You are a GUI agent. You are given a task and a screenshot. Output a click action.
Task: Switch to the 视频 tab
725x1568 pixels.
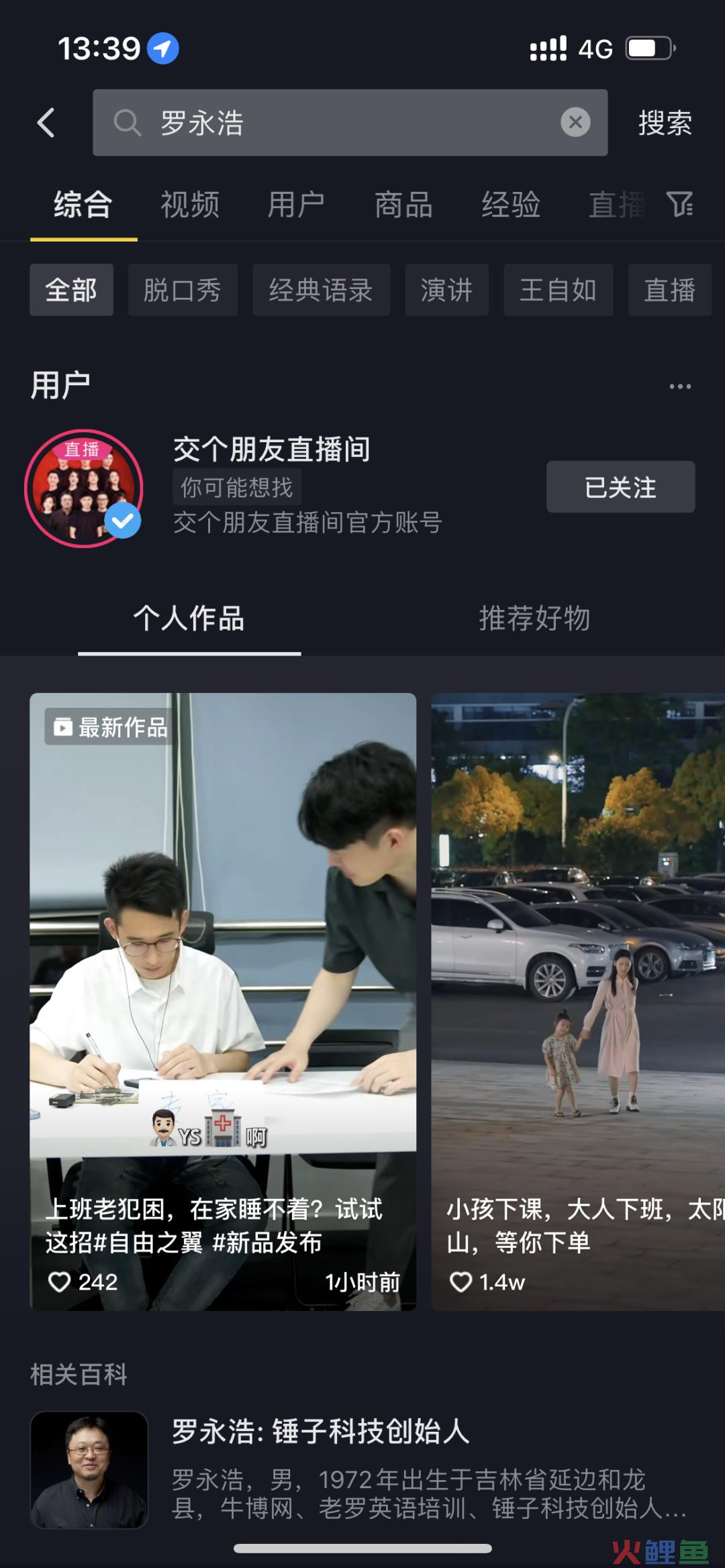pyautogui.click(x=190, y=205)
